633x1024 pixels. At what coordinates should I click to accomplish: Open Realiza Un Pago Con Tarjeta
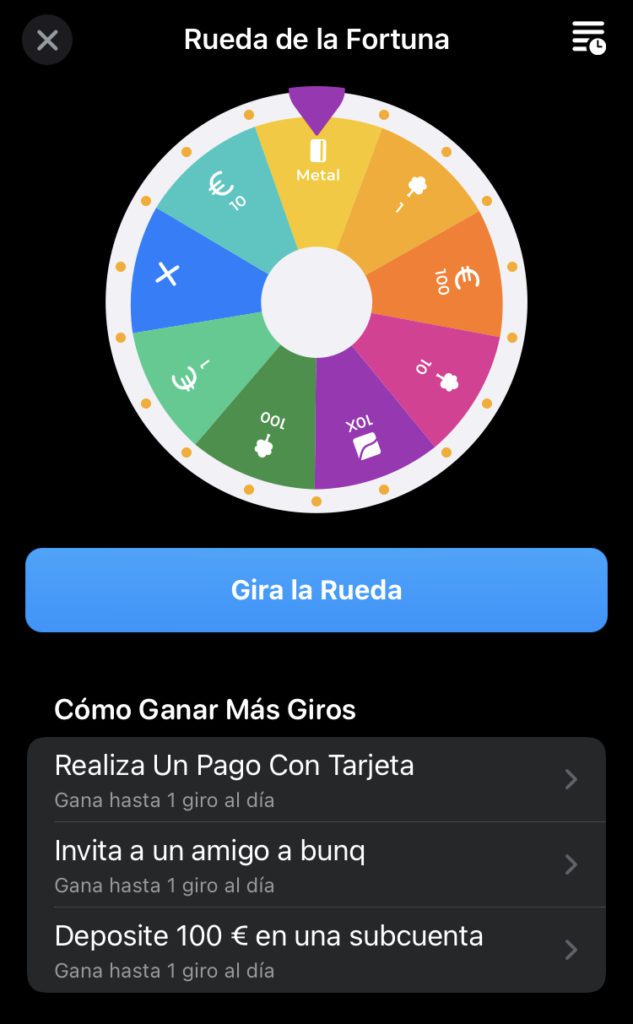click(x=316, y=780)
